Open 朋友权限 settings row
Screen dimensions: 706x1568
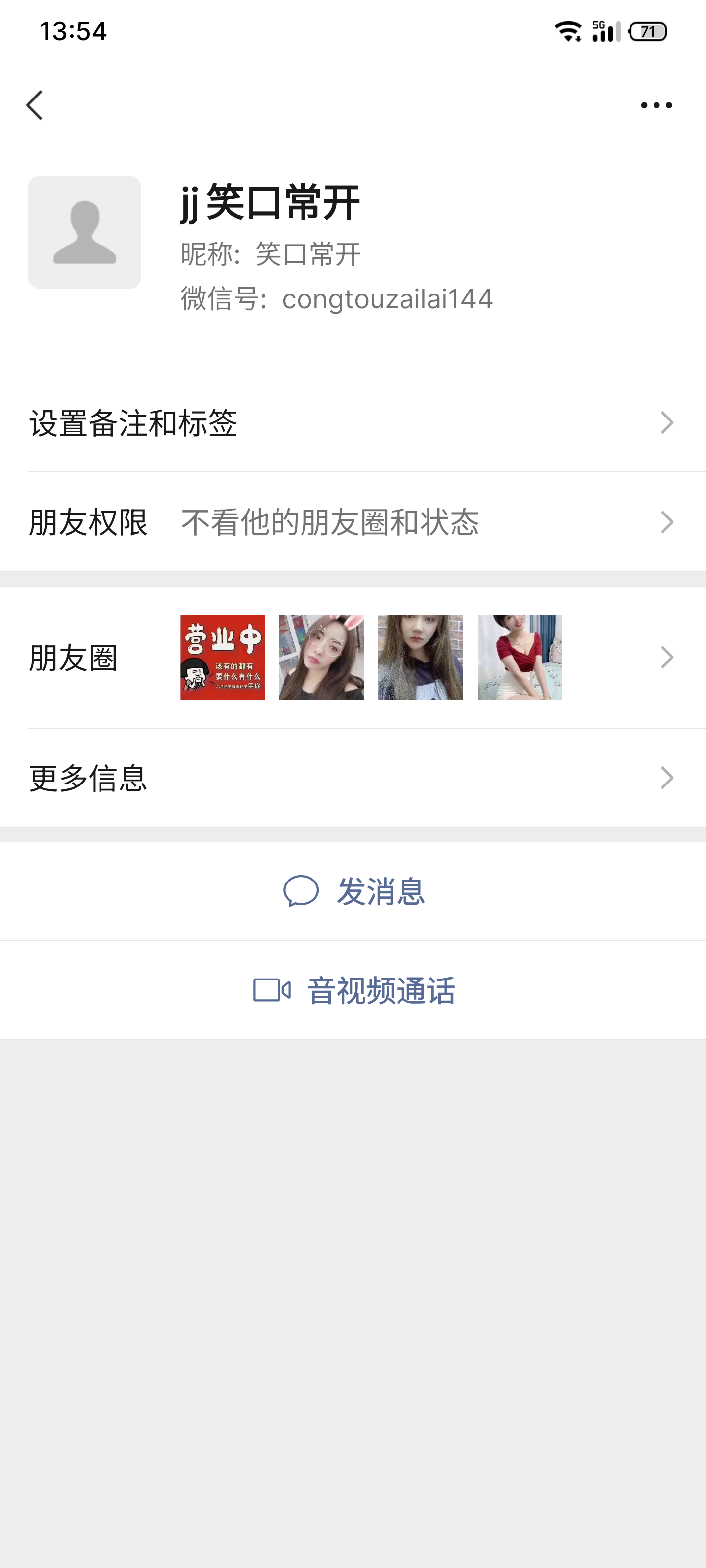353,522
